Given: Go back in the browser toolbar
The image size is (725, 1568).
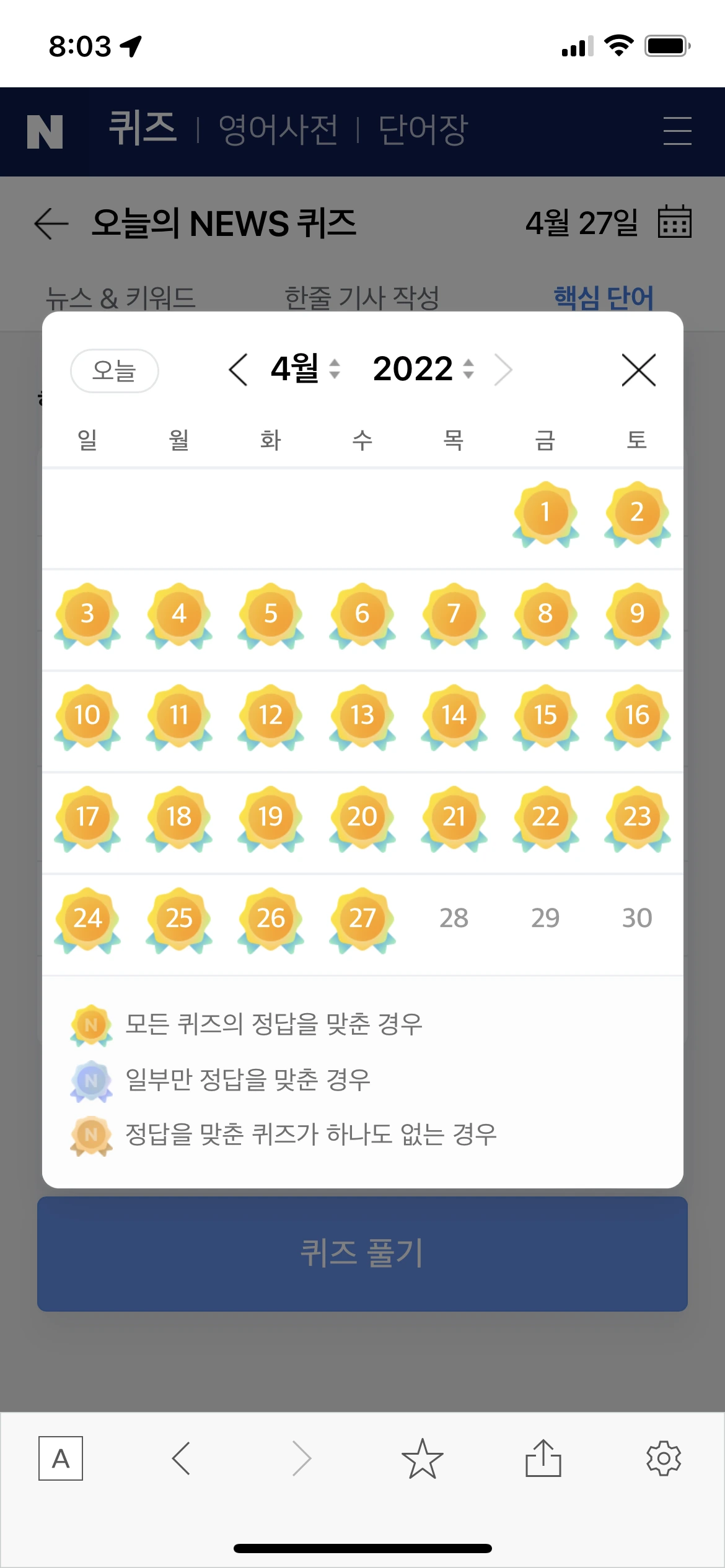Looking at the screenshot, I should pos(181,1458).
